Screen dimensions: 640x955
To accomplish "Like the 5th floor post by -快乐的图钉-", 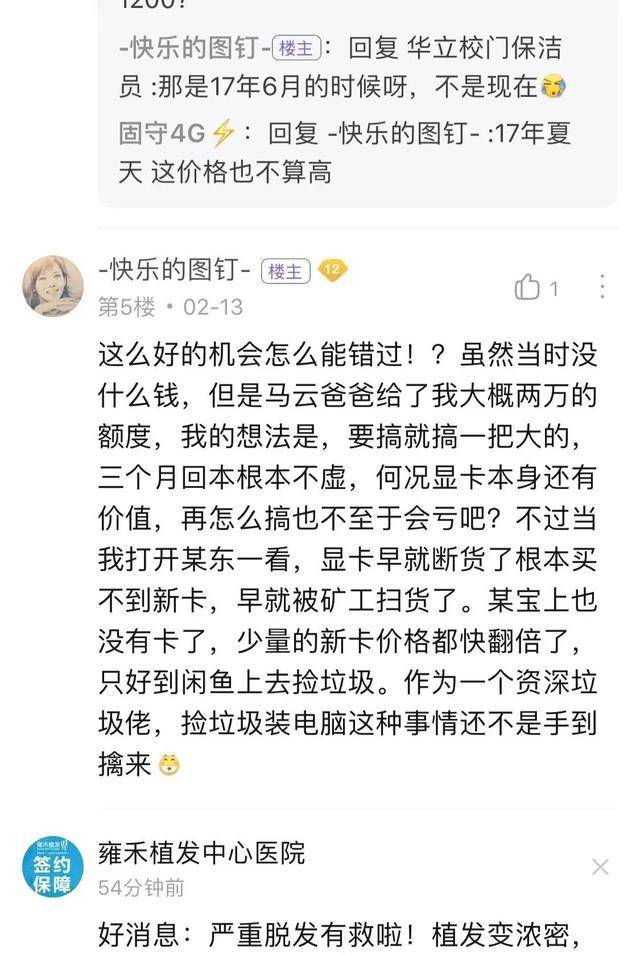I will 528,289.
